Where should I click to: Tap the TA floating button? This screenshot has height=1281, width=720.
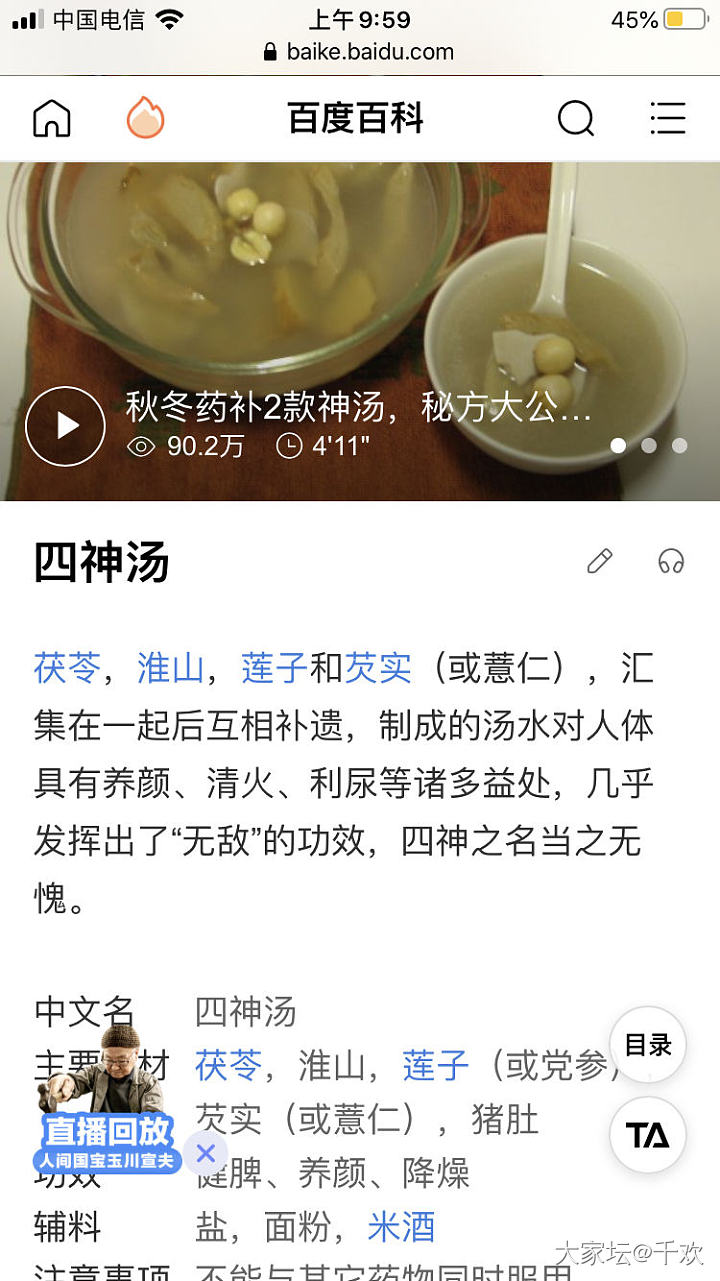pos(648,1135)
